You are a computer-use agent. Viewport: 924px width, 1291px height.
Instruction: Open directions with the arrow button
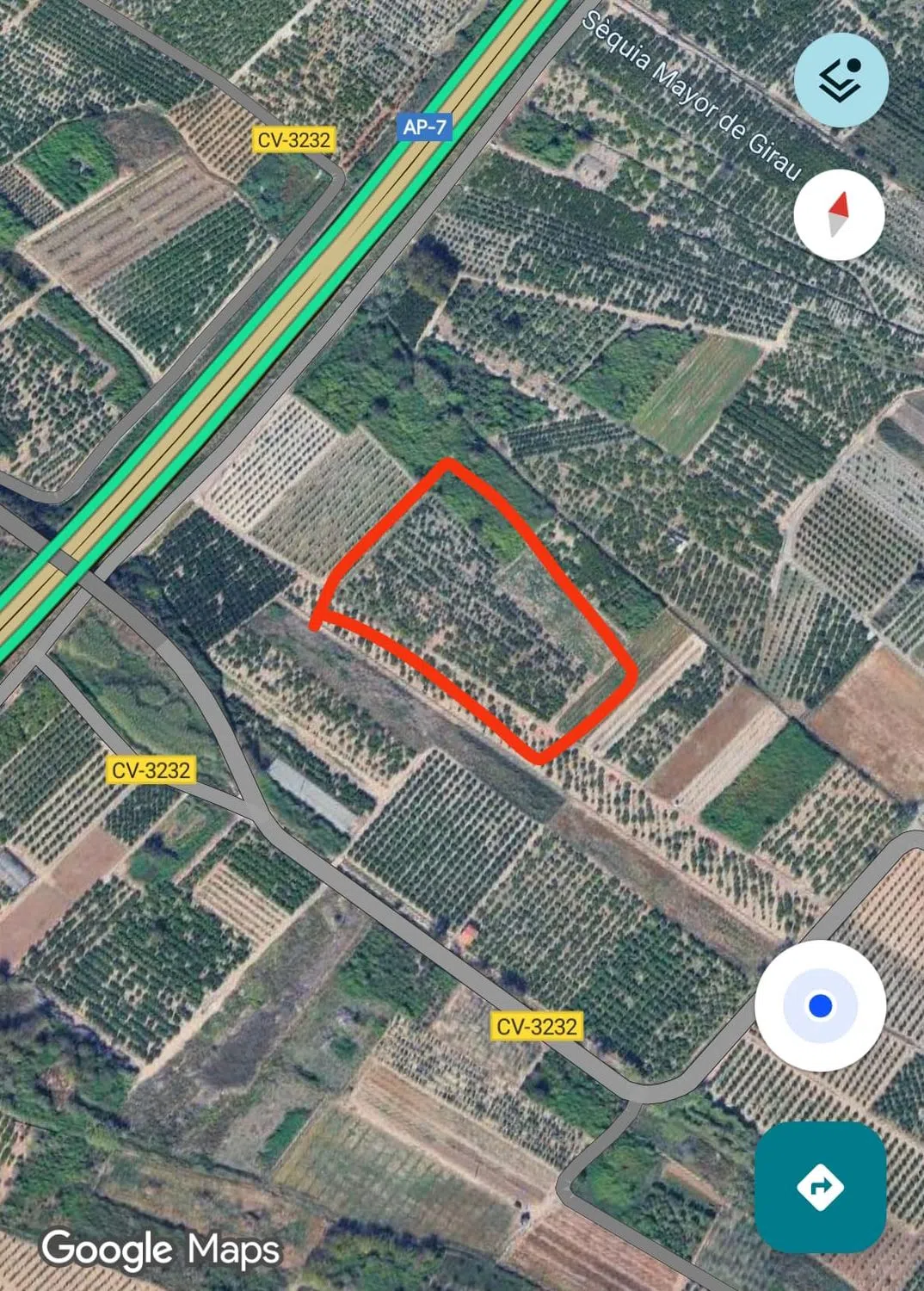(x=820, y=1188)
